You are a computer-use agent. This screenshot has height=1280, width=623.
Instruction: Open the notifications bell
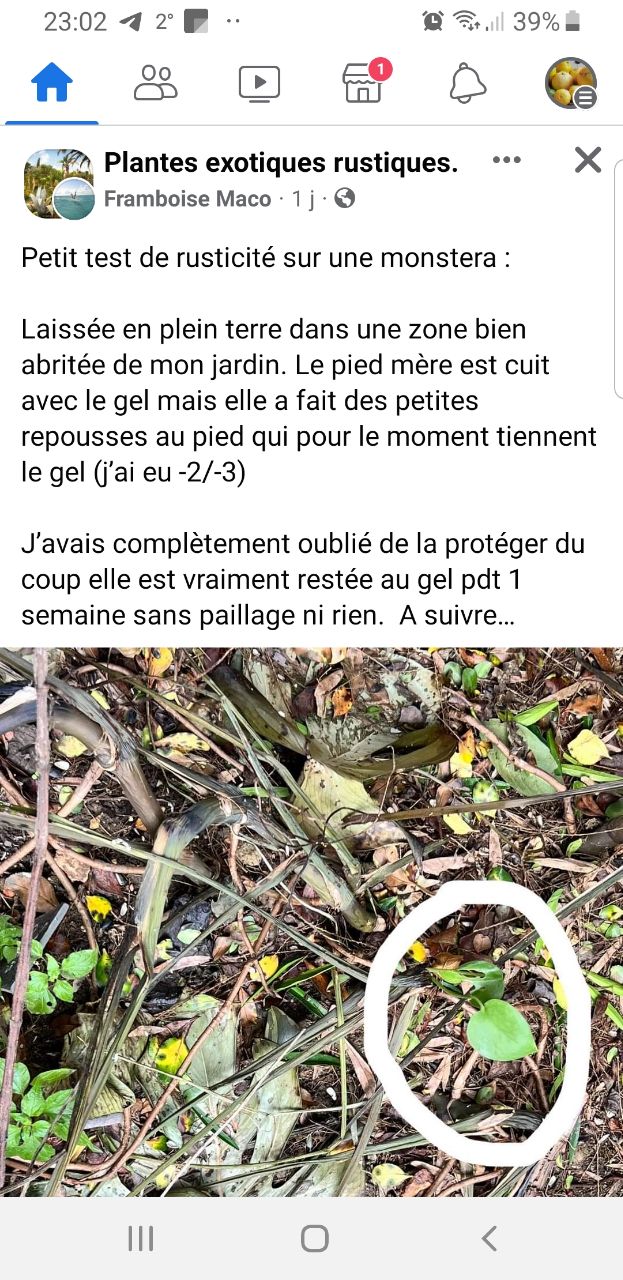(x=467, y=84)
